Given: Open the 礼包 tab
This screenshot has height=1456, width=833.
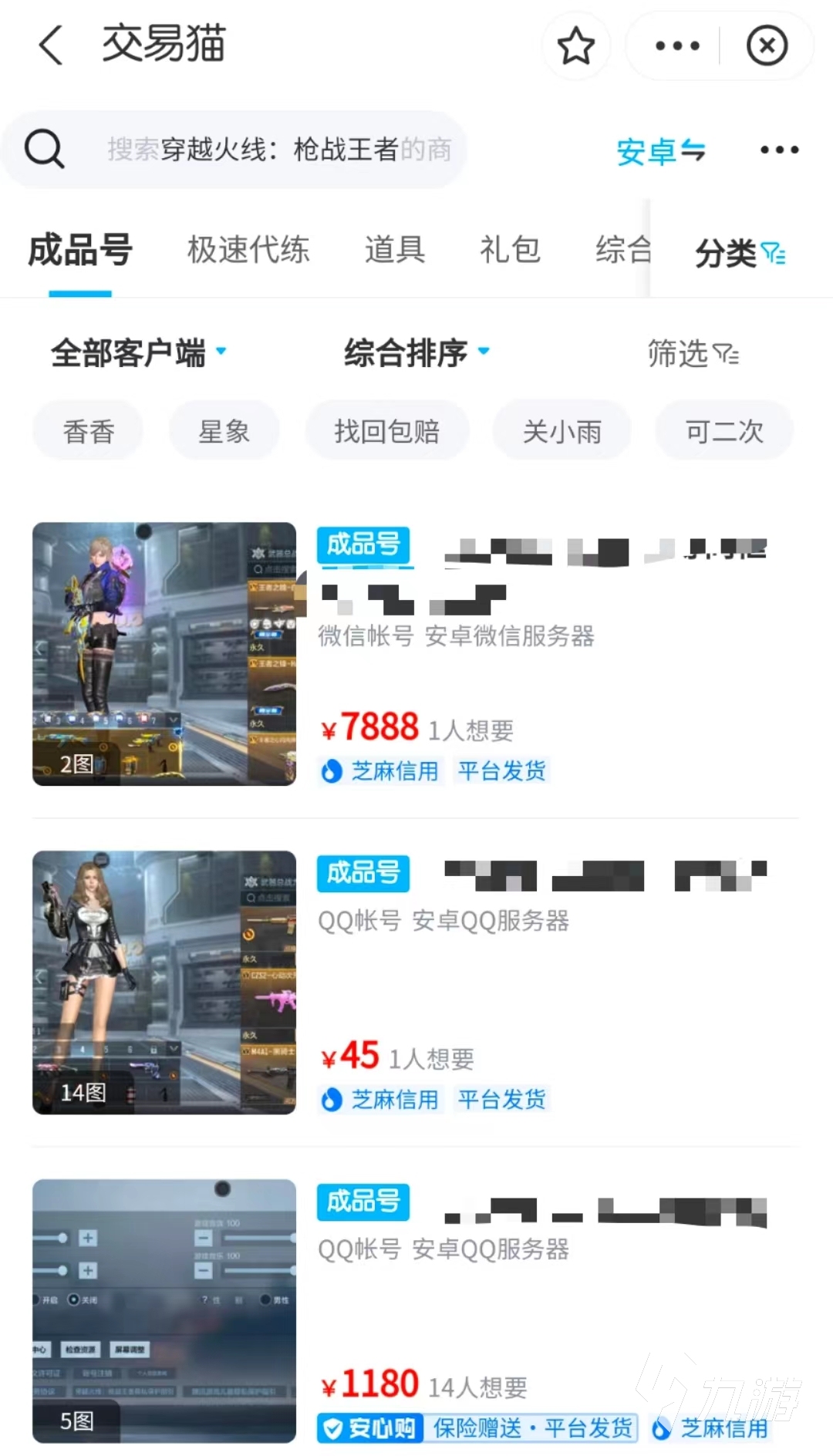Looking at the screenshot, I should pyautogui.click(x=510, y=251).
